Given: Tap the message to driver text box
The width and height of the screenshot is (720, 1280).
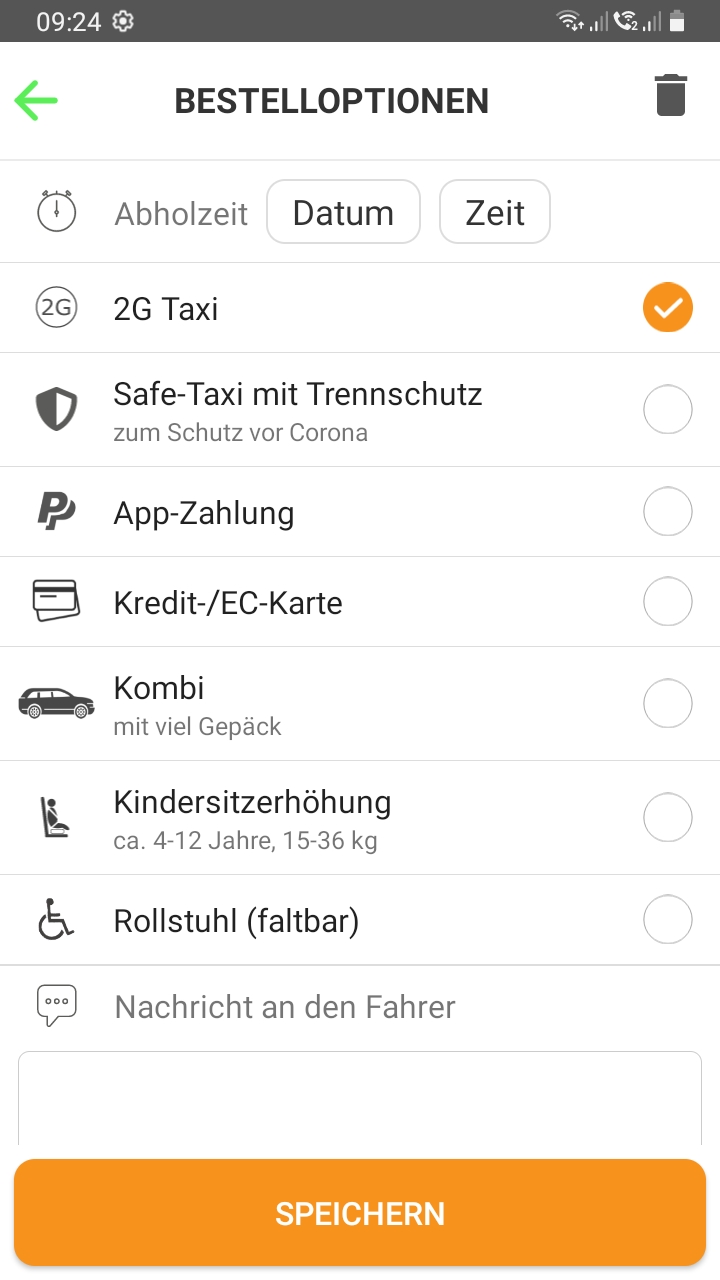Looking at the screenshot, I should pyautogui.click(x=360, y=1100).
